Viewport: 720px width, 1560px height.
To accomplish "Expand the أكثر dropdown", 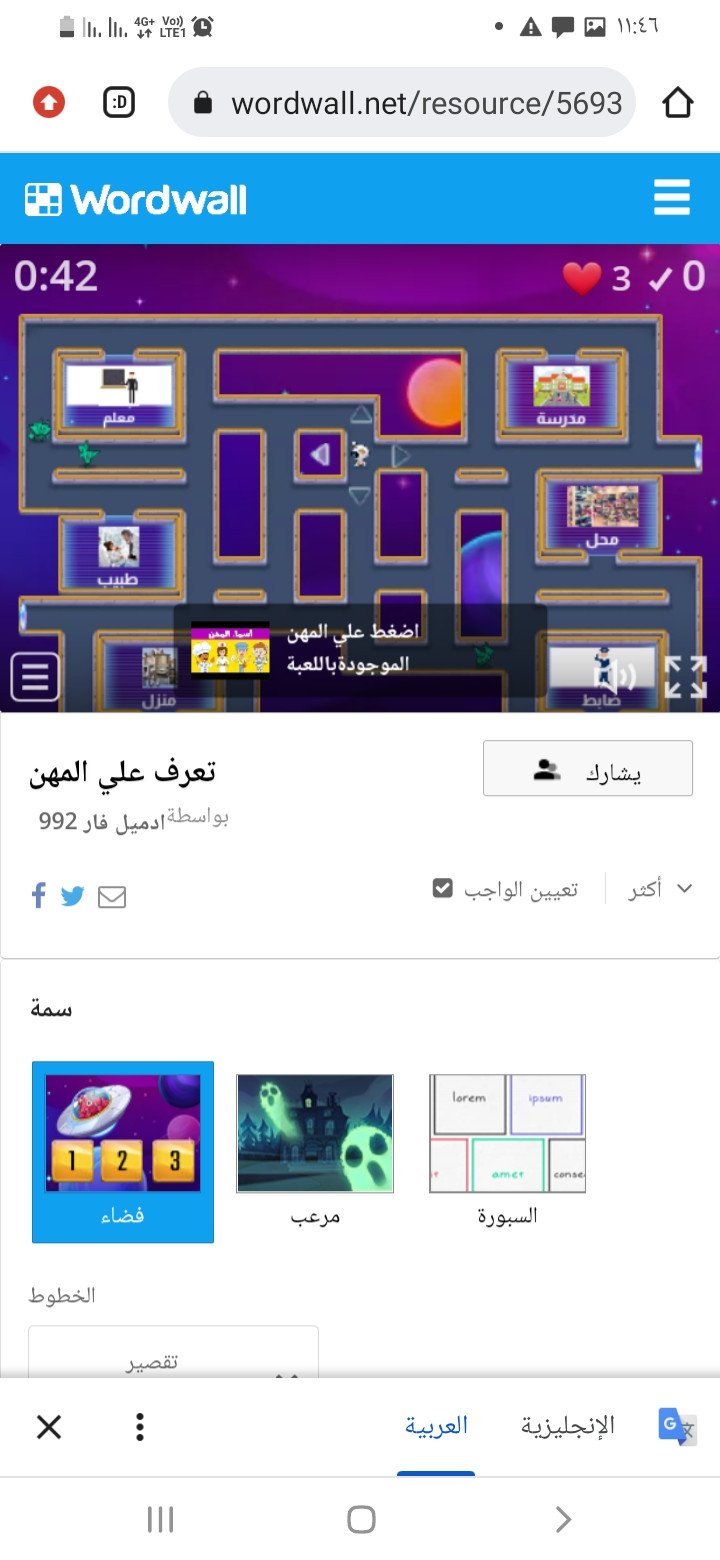I will coord(660,889).
